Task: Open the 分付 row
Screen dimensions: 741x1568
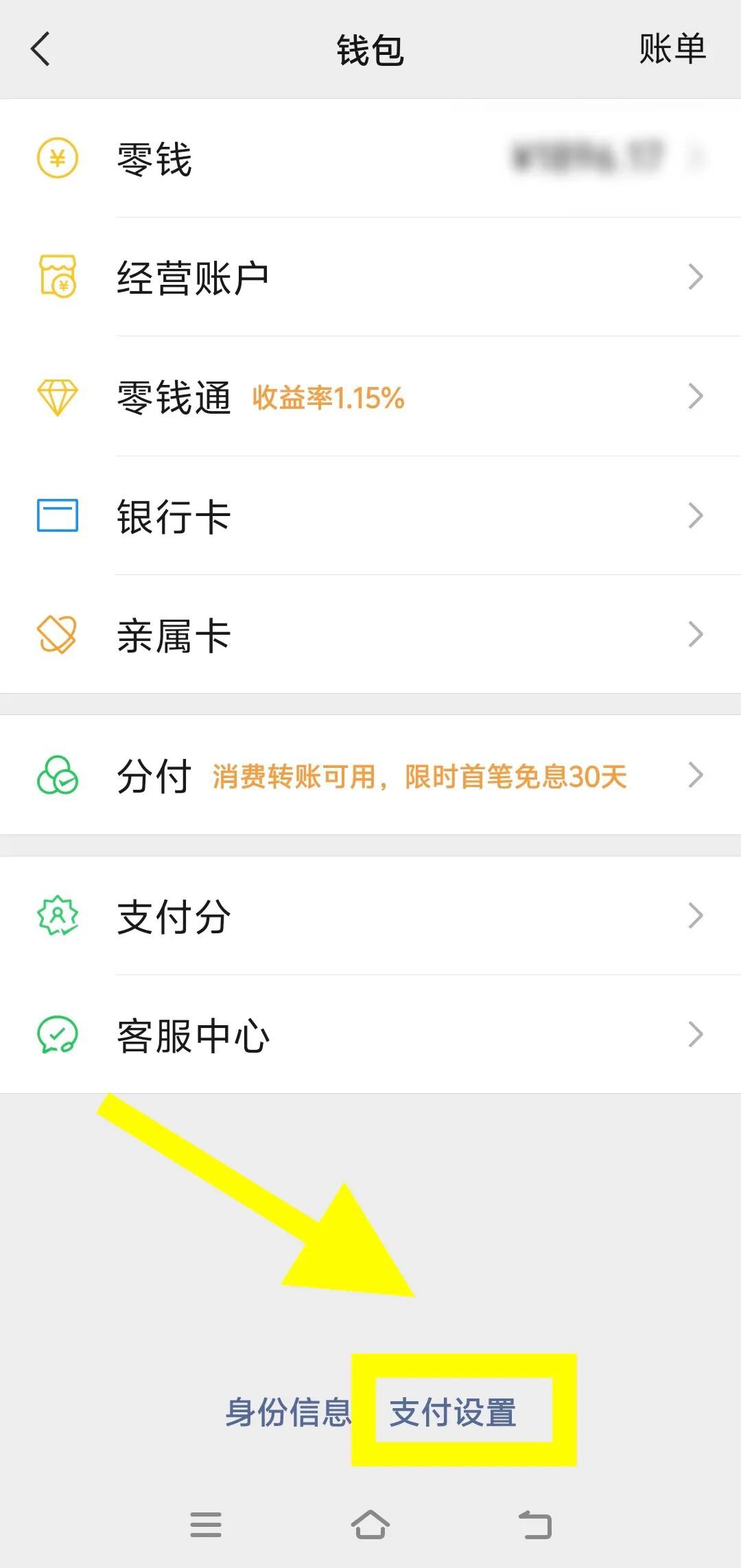Action: (x=370, y=776)
